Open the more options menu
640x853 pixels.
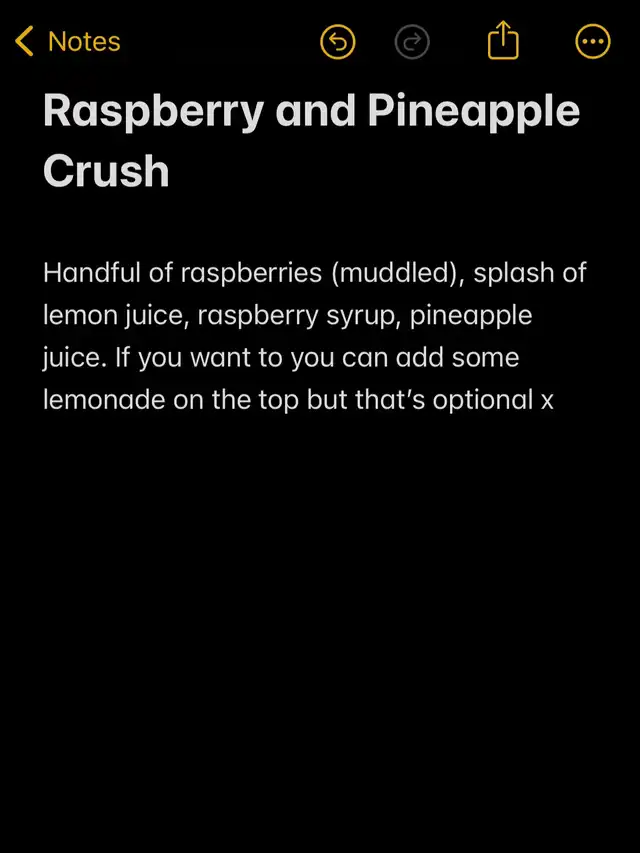[593, 42]
